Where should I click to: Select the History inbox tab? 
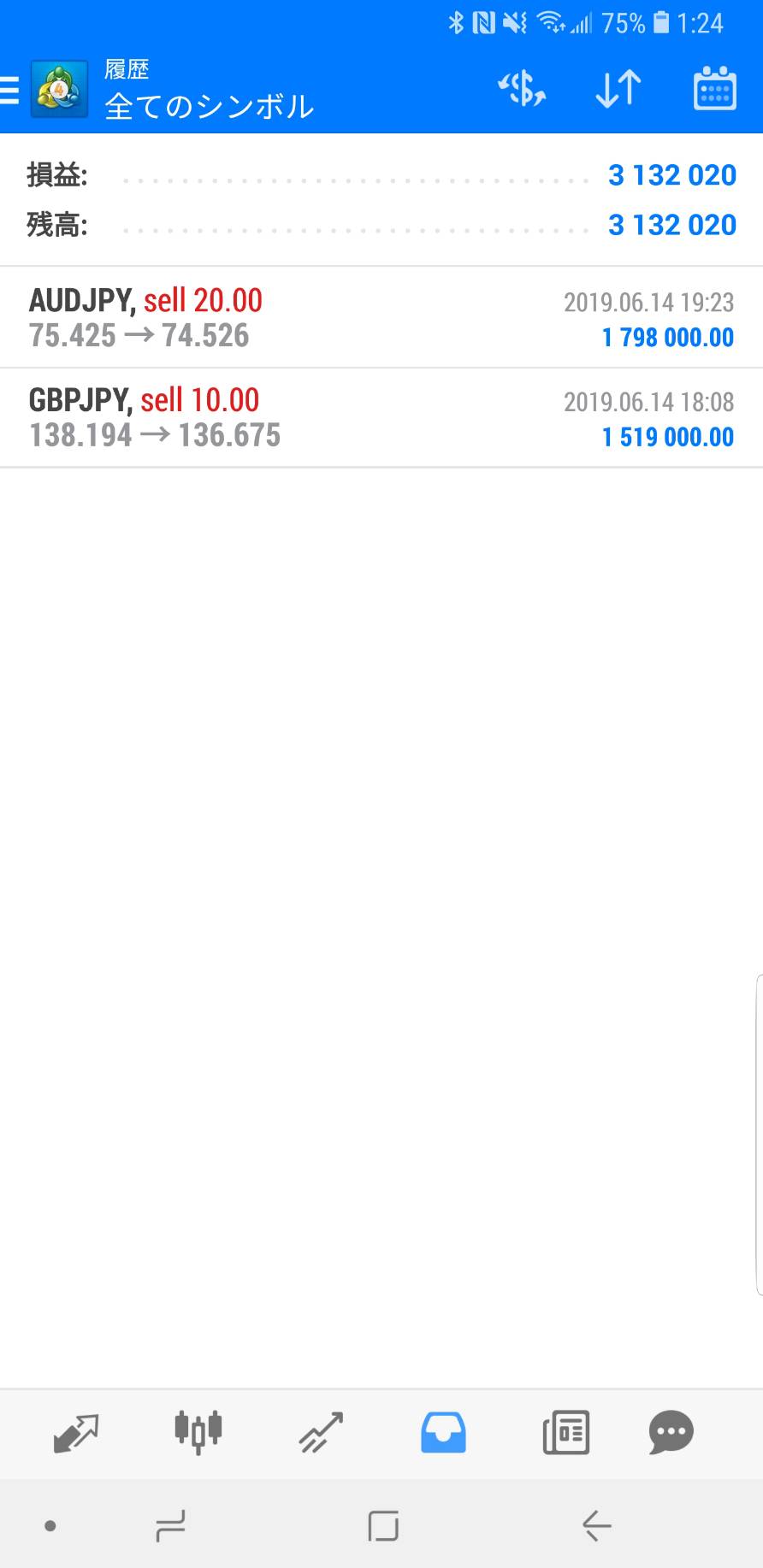coord(443,1433)
